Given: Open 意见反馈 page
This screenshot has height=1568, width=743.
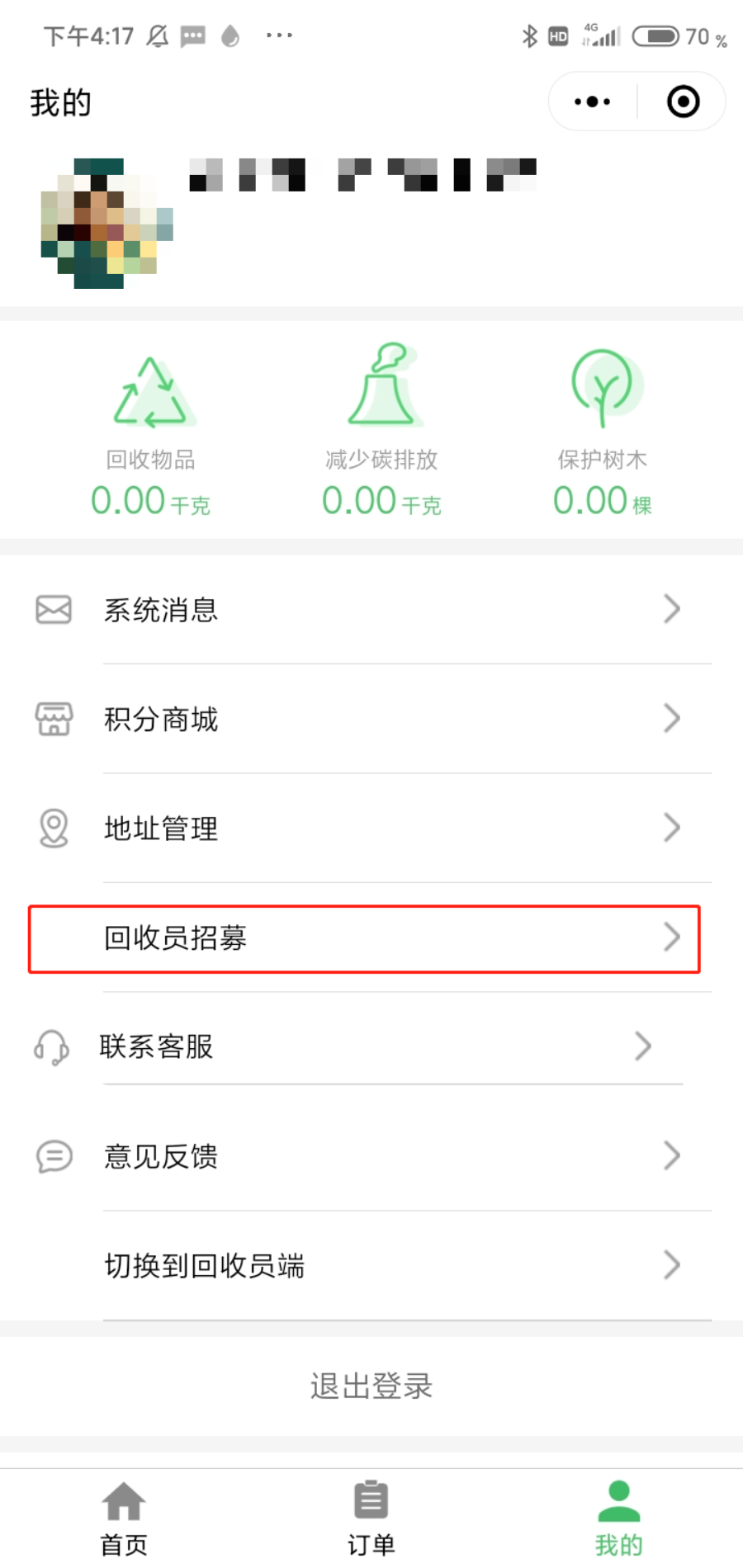Looking at the screenshot, I should click(371, 1156).
